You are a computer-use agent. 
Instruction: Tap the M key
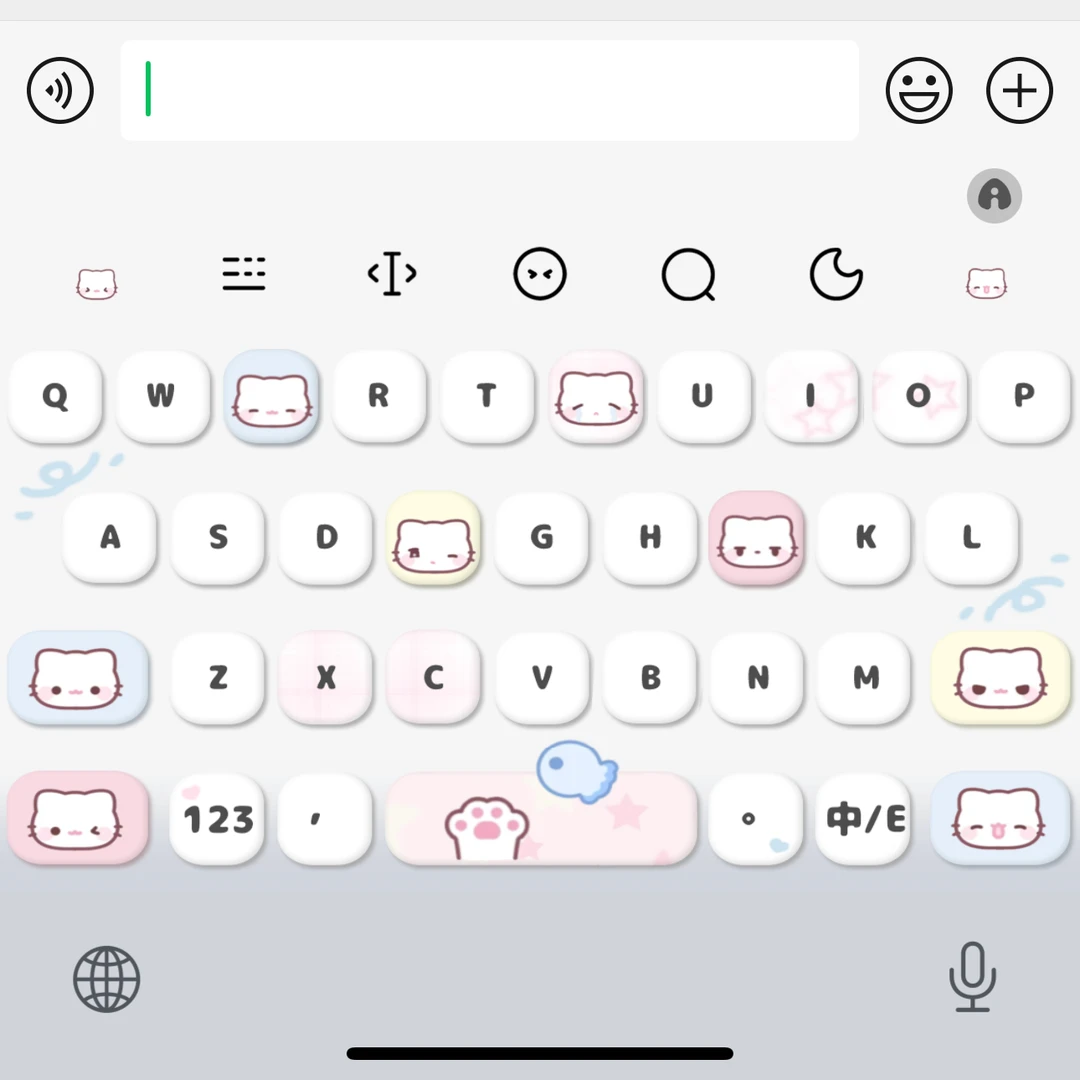coord(865,678)
